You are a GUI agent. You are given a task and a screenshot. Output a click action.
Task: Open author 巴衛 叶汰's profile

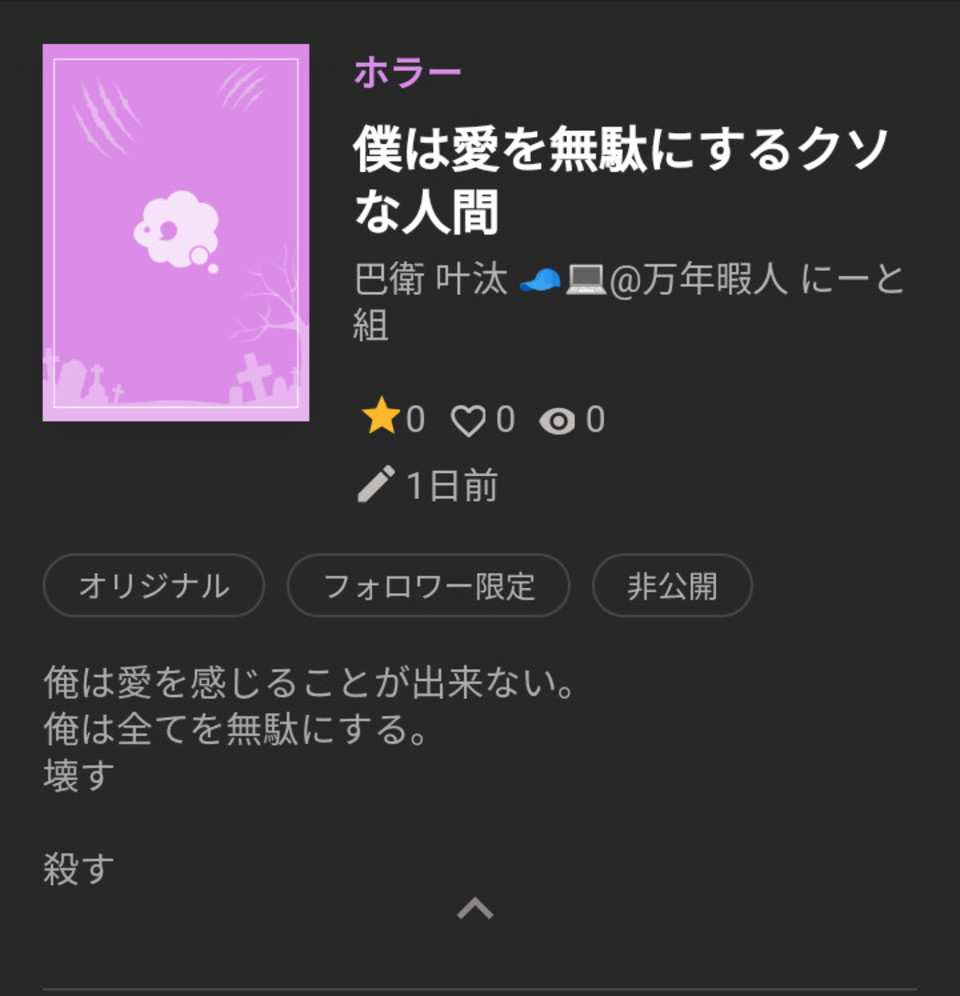tap(628, 300)
